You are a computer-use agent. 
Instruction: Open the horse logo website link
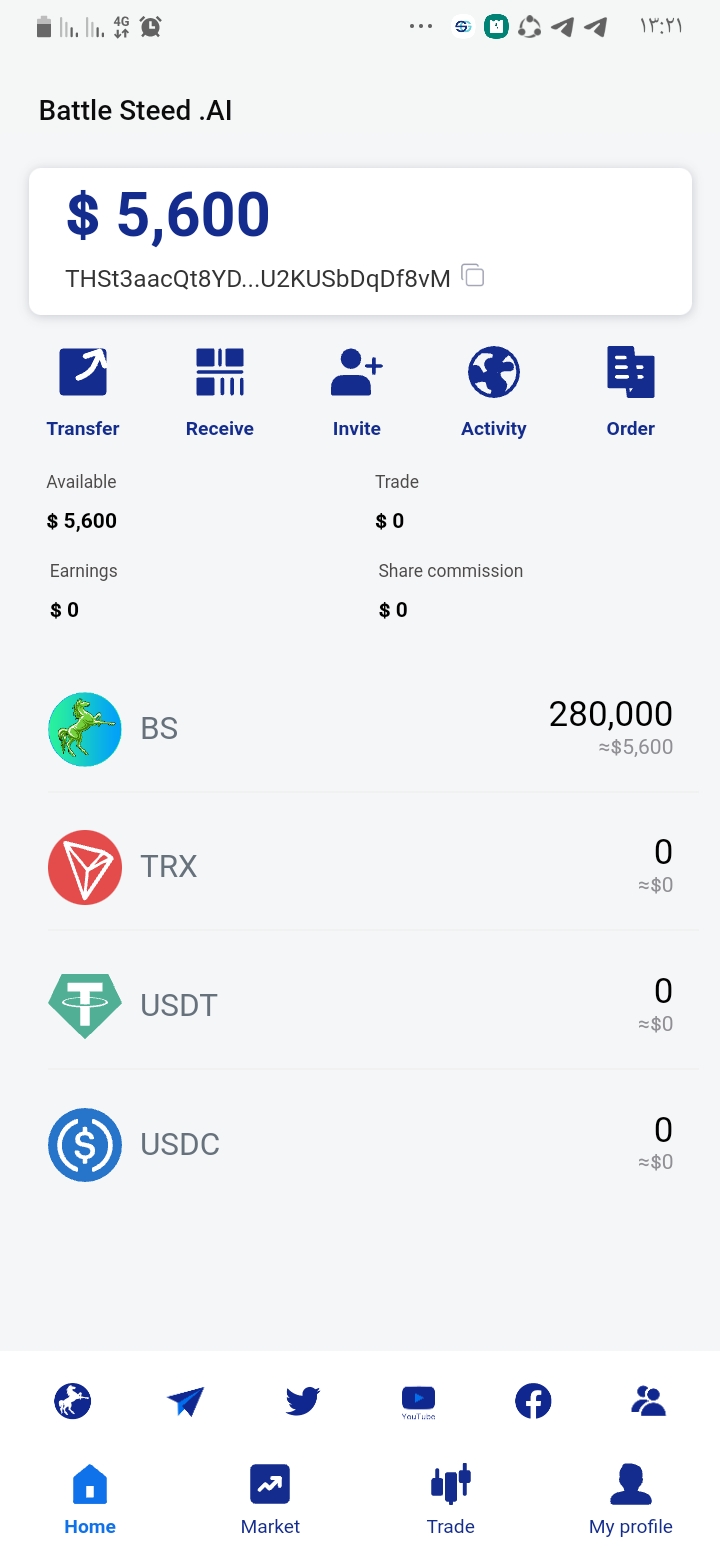73,1400
